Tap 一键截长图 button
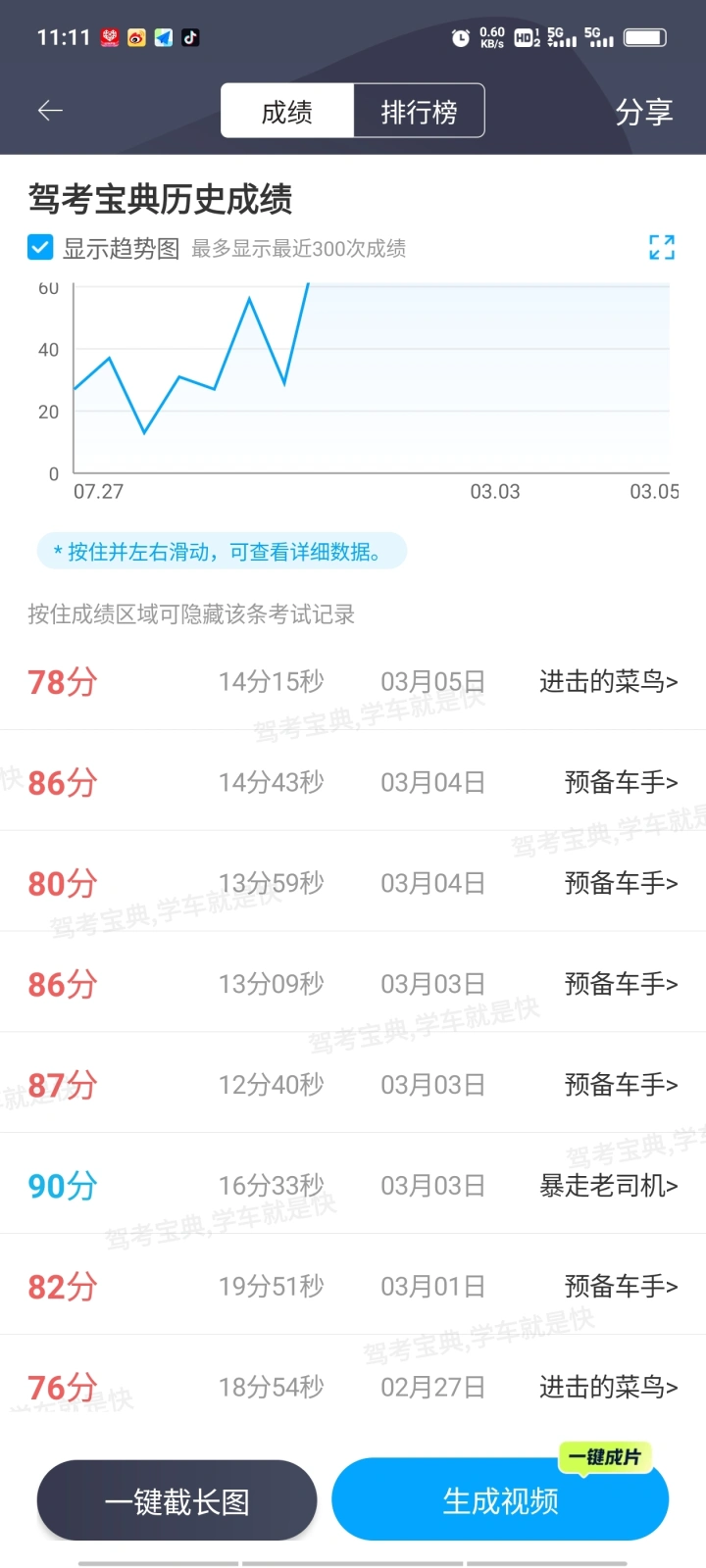Image resolution: width=706 pixels, height=1568 pixels. click(177, 1500)
